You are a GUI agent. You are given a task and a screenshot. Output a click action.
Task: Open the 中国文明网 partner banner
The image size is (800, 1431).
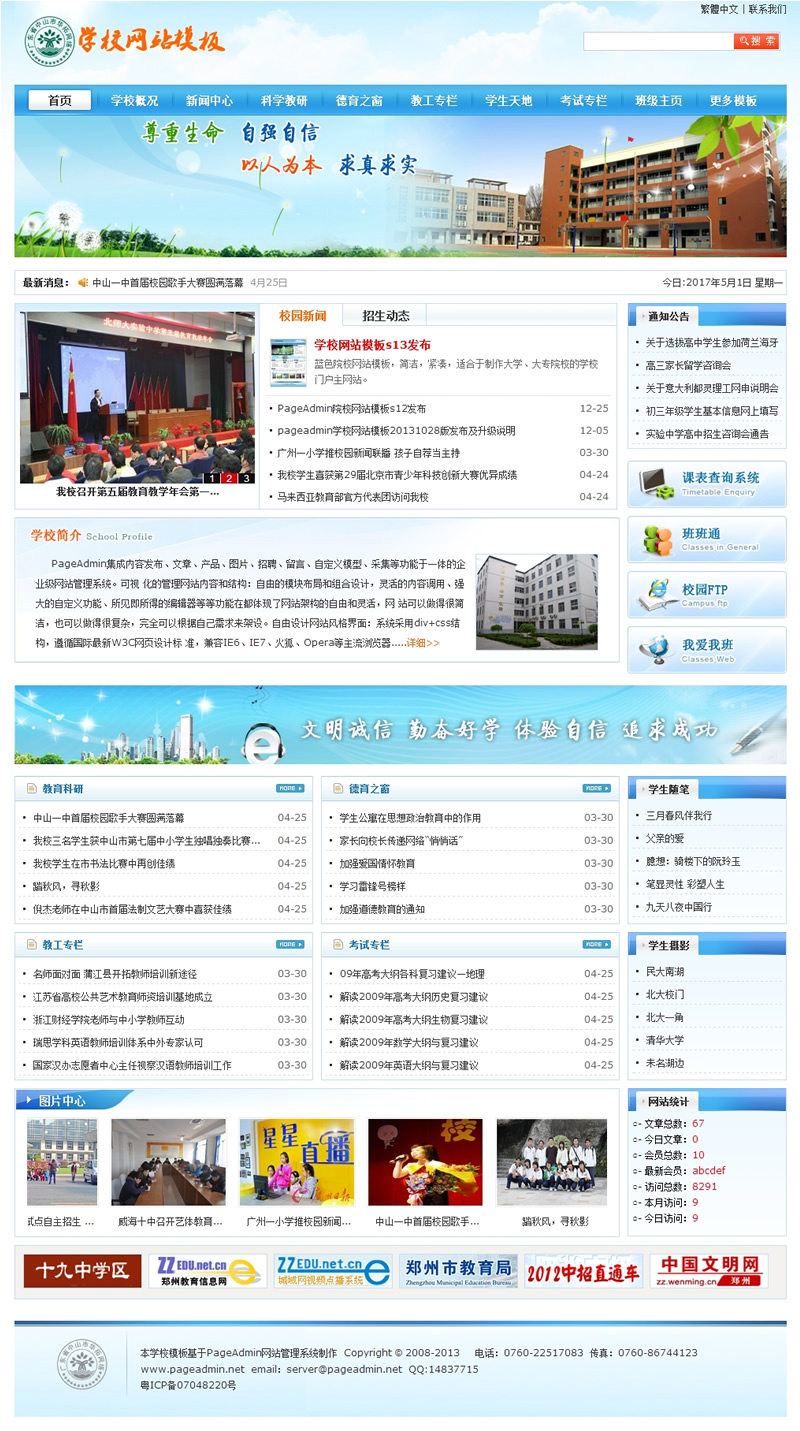coord(708,1271)
